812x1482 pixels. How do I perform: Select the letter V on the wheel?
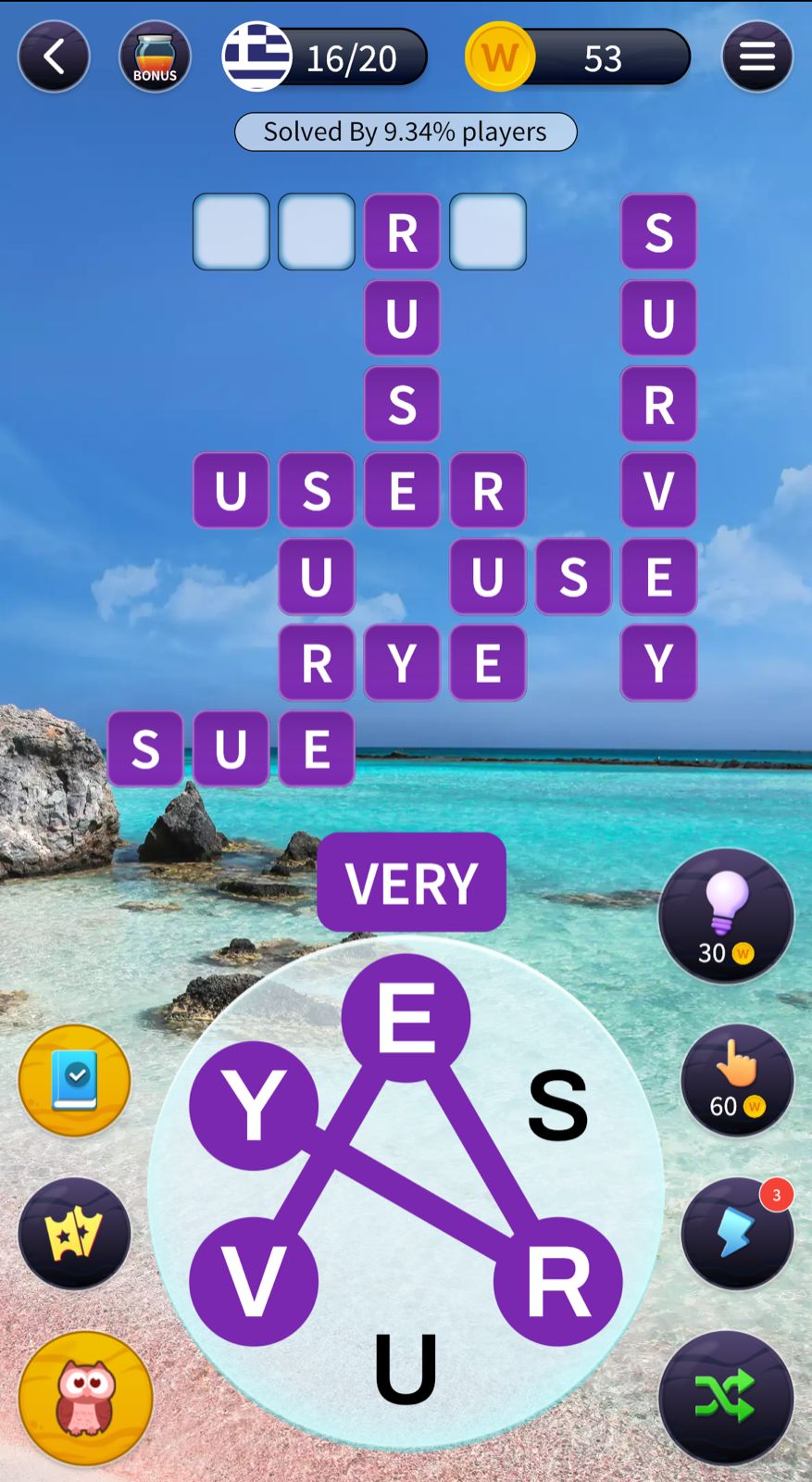click(x=254, y=1281)
